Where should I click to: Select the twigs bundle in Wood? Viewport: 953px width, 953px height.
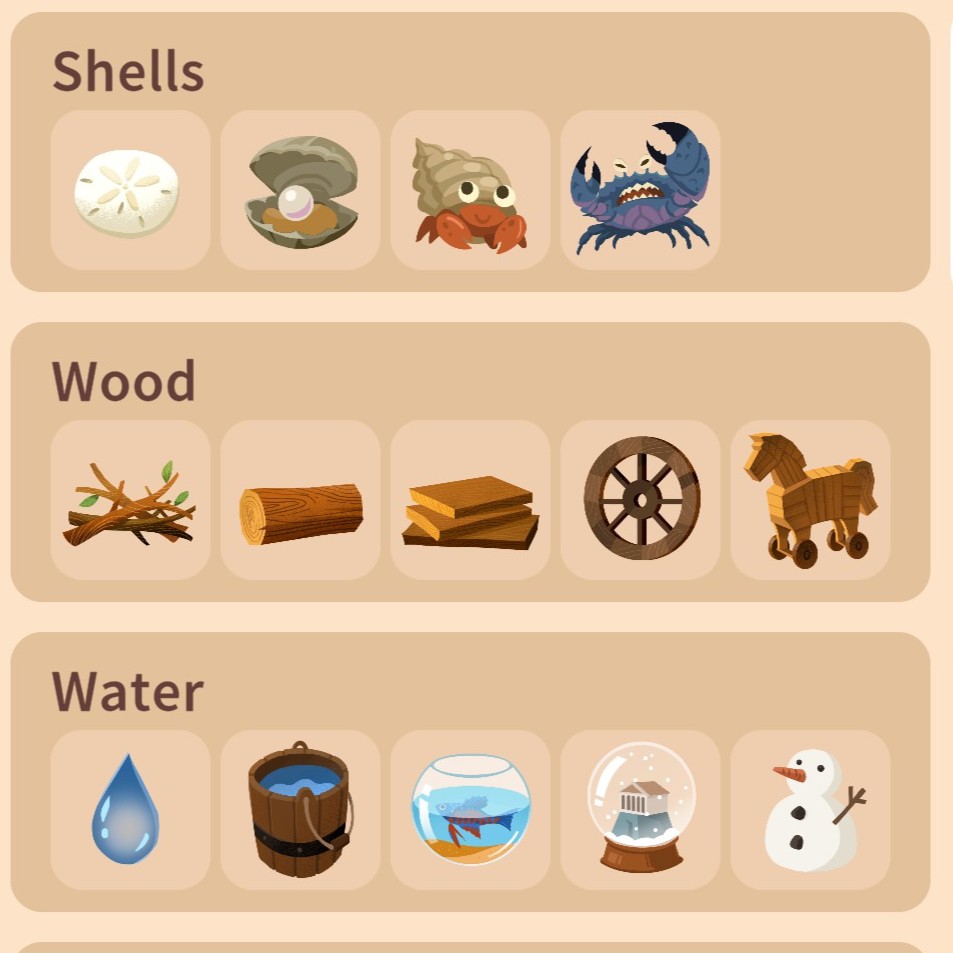(x=130, y=501)
